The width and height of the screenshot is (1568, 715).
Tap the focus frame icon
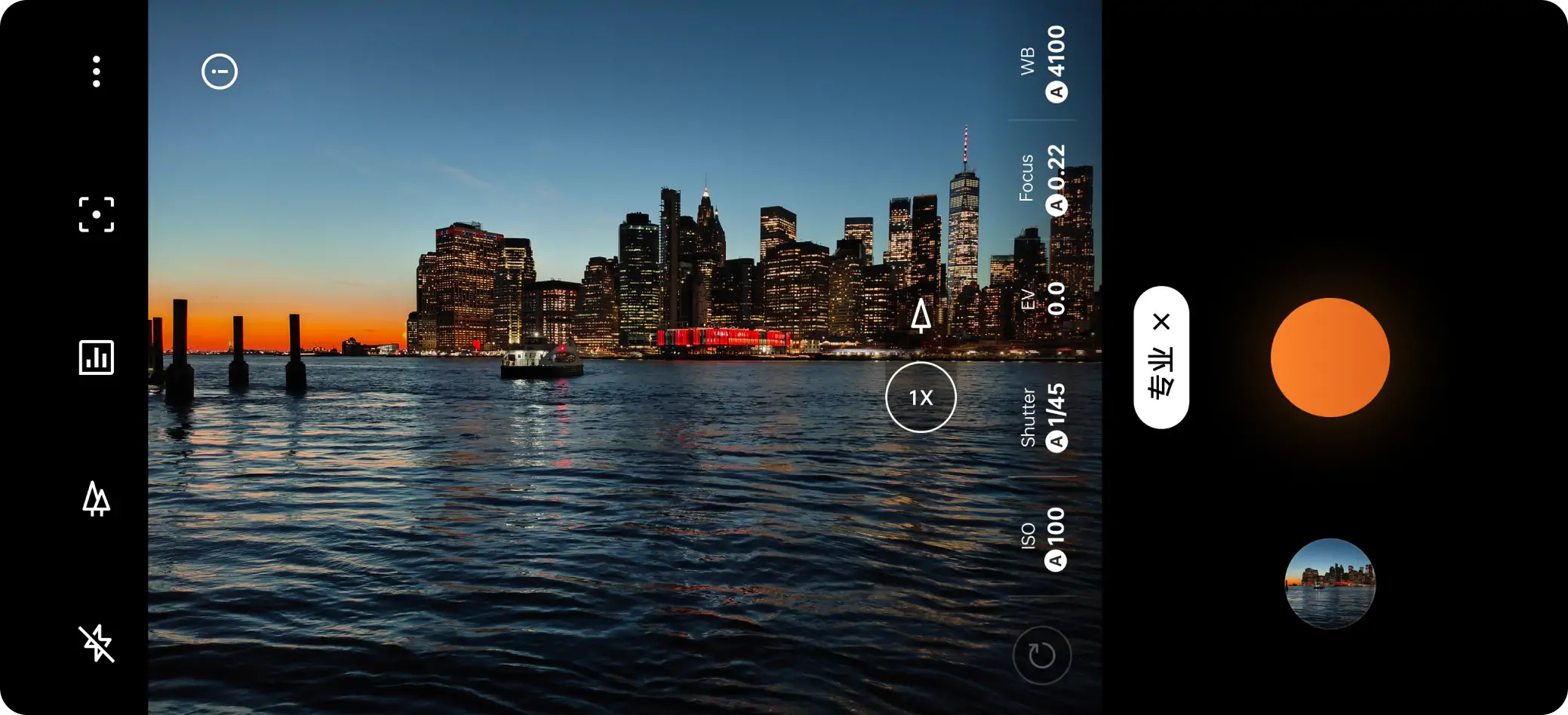pyautogui.click(x=96, y=214)
